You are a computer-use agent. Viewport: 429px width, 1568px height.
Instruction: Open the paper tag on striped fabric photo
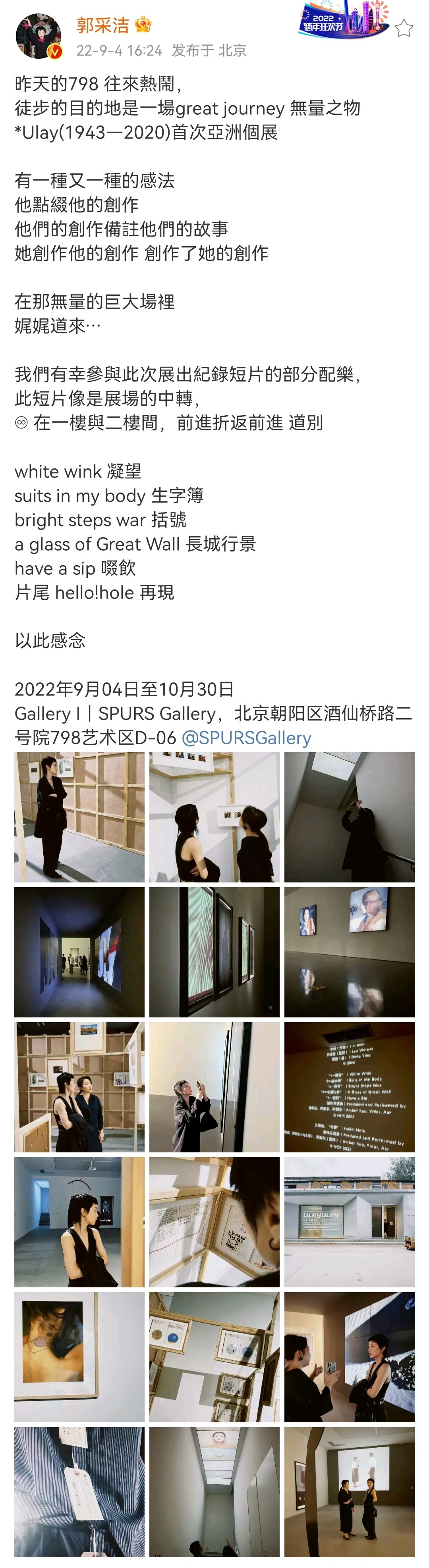tap(79, 1492)
